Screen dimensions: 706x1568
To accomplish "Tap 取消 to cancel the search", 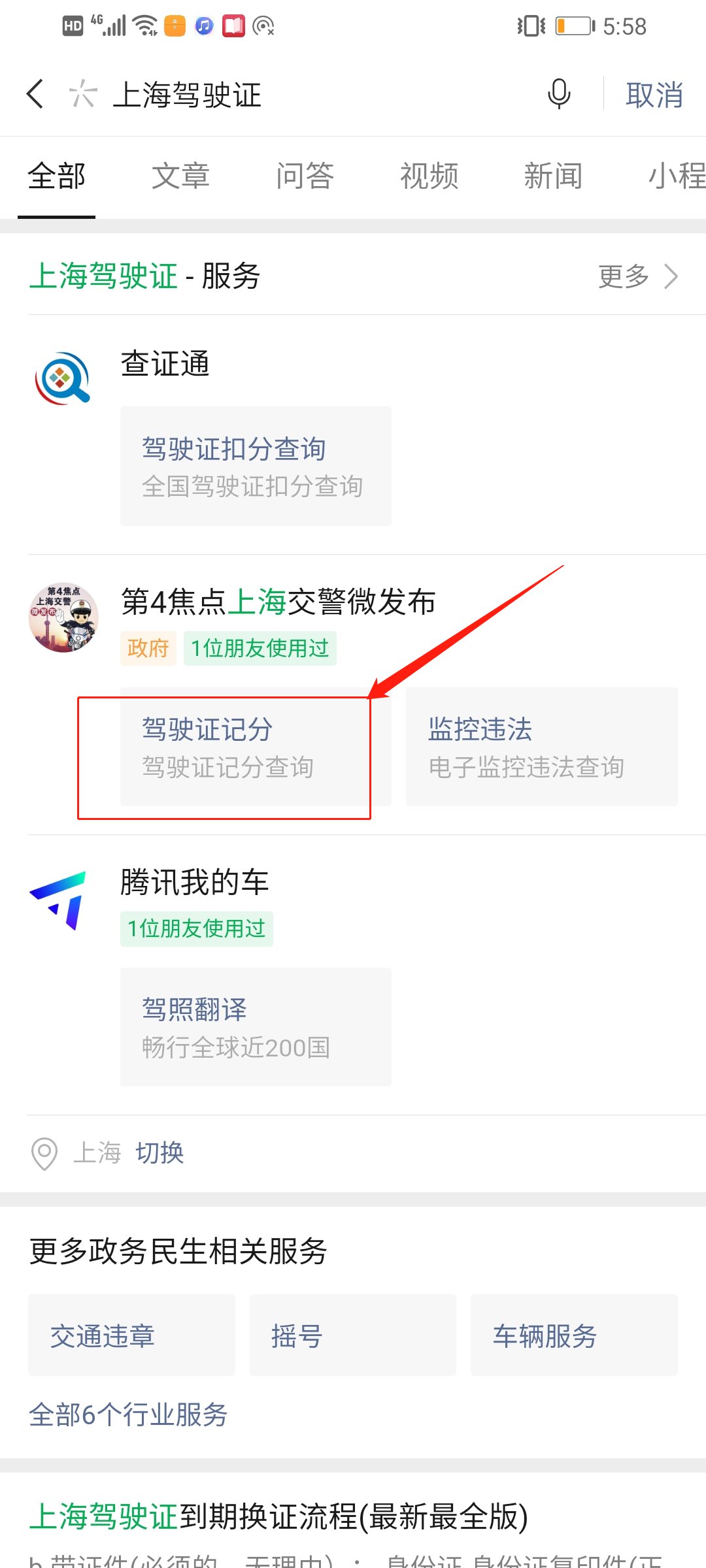I will tap(654, 95).
